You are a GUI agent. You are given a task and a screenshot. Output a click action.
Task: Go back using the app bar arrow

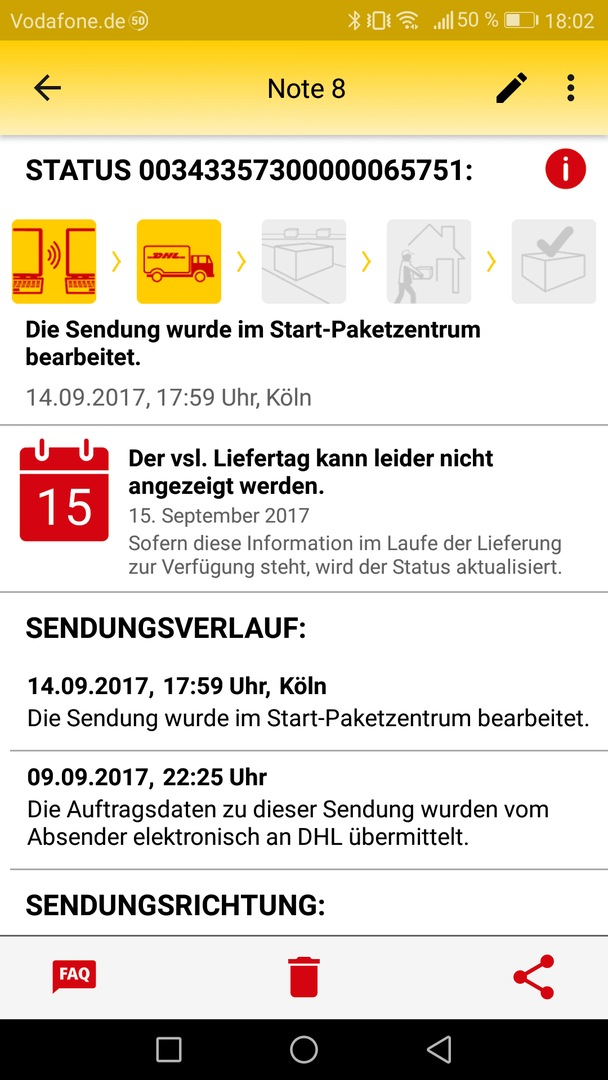pyautogui.click(x=48, y=88)
